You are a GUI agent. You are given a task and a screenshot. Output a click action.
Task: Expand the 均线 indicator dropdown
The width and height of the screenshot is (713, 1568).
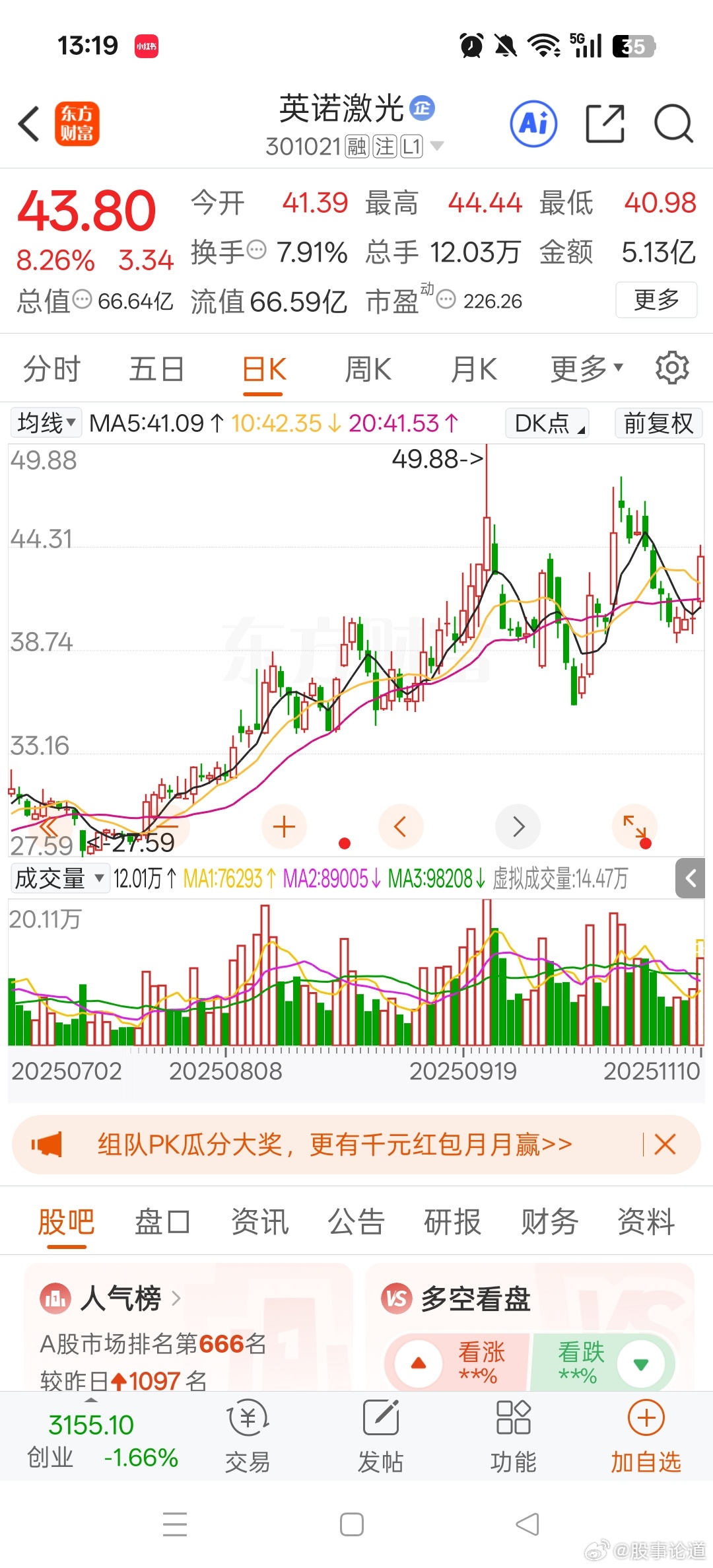(x=46, y=423)
